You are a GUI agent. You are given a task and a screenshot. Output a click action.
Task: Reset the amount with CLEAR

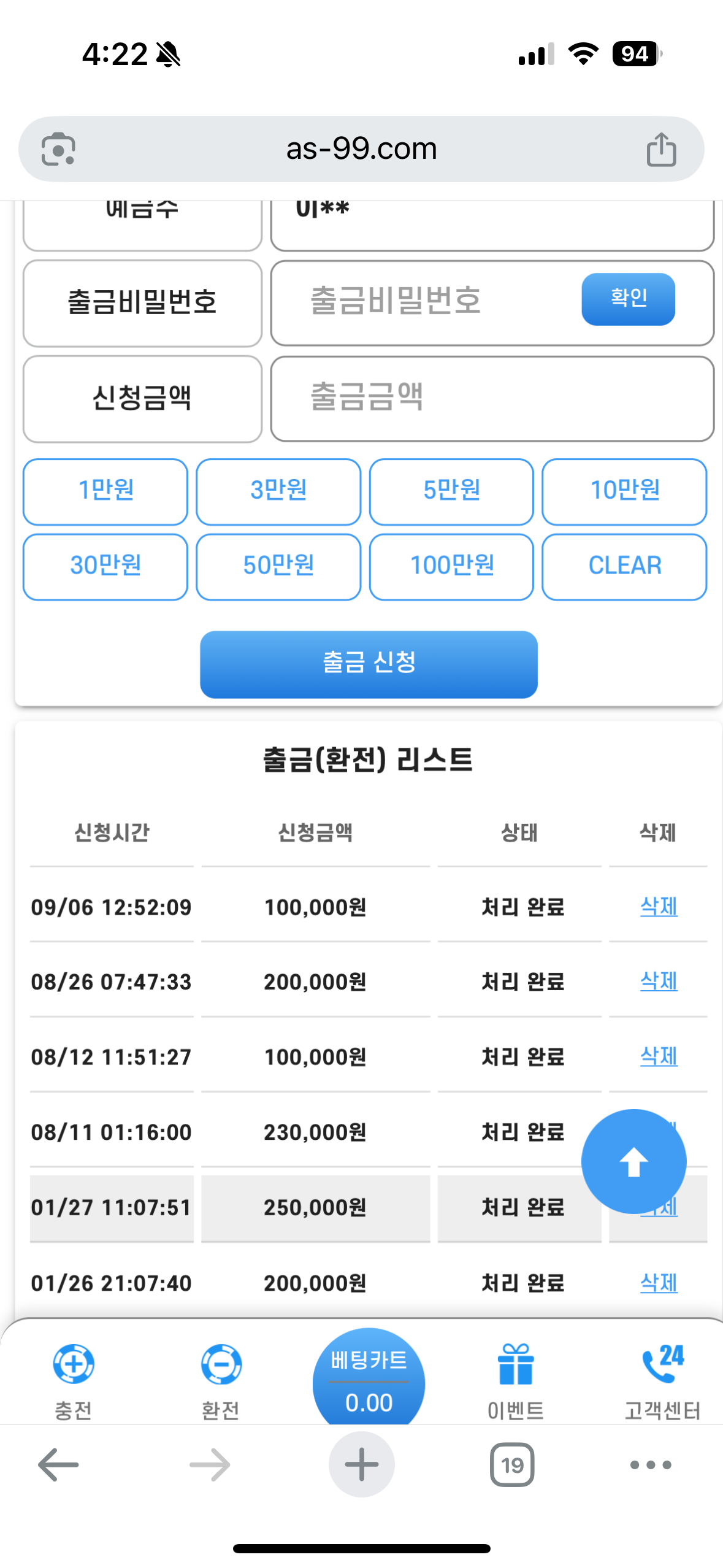pyautogui.click(x=624, y=566)
